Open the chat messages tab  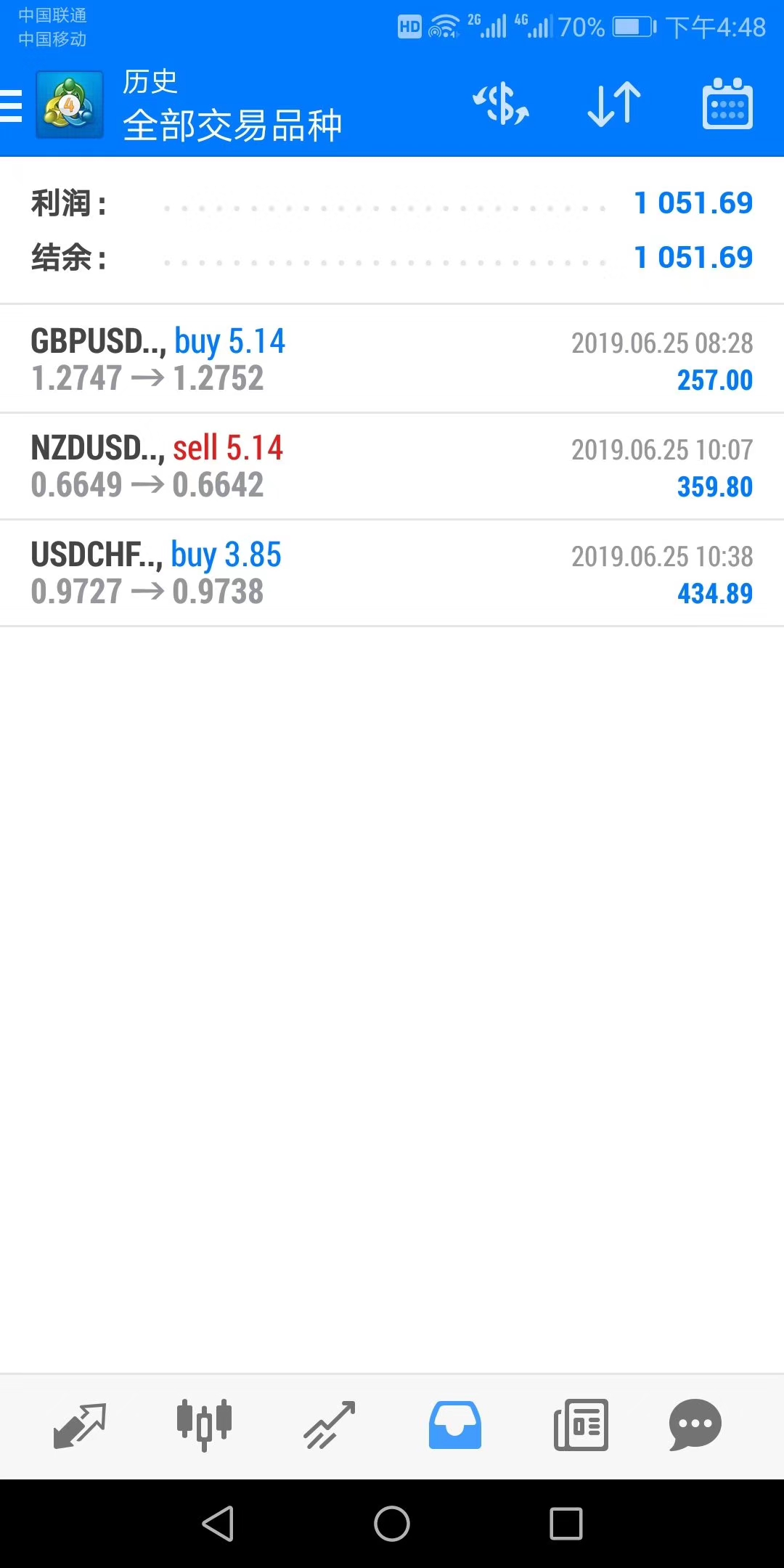coord(695,1425)
